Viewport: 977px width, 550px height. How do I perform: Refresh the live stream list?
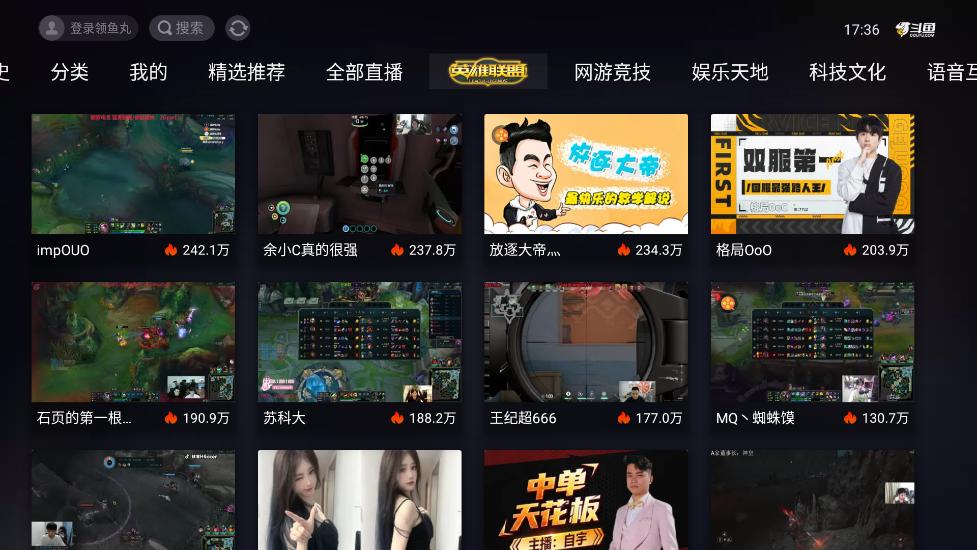click(238, 28)
